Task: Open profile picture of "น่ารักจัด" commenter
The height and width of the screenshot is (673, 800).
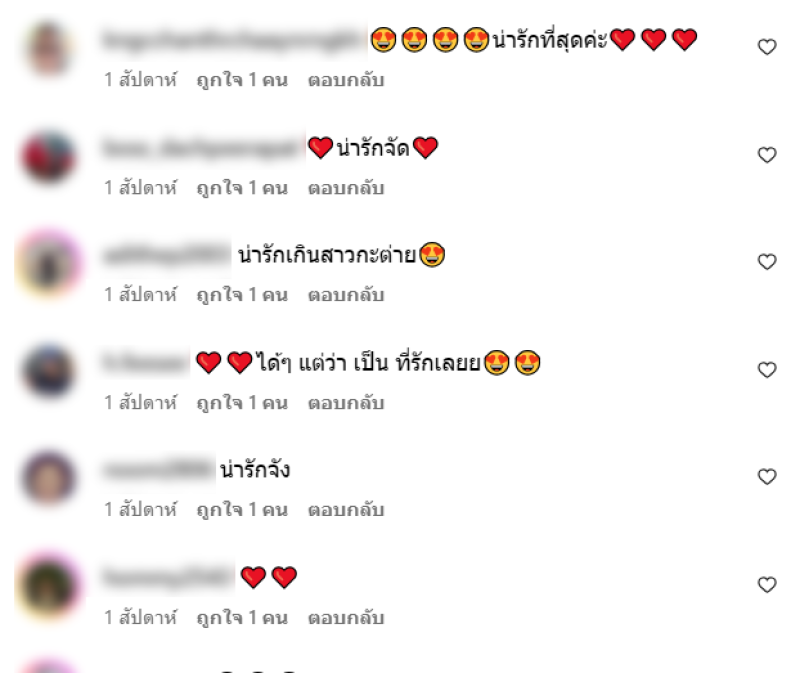Action: pos(49,157)
